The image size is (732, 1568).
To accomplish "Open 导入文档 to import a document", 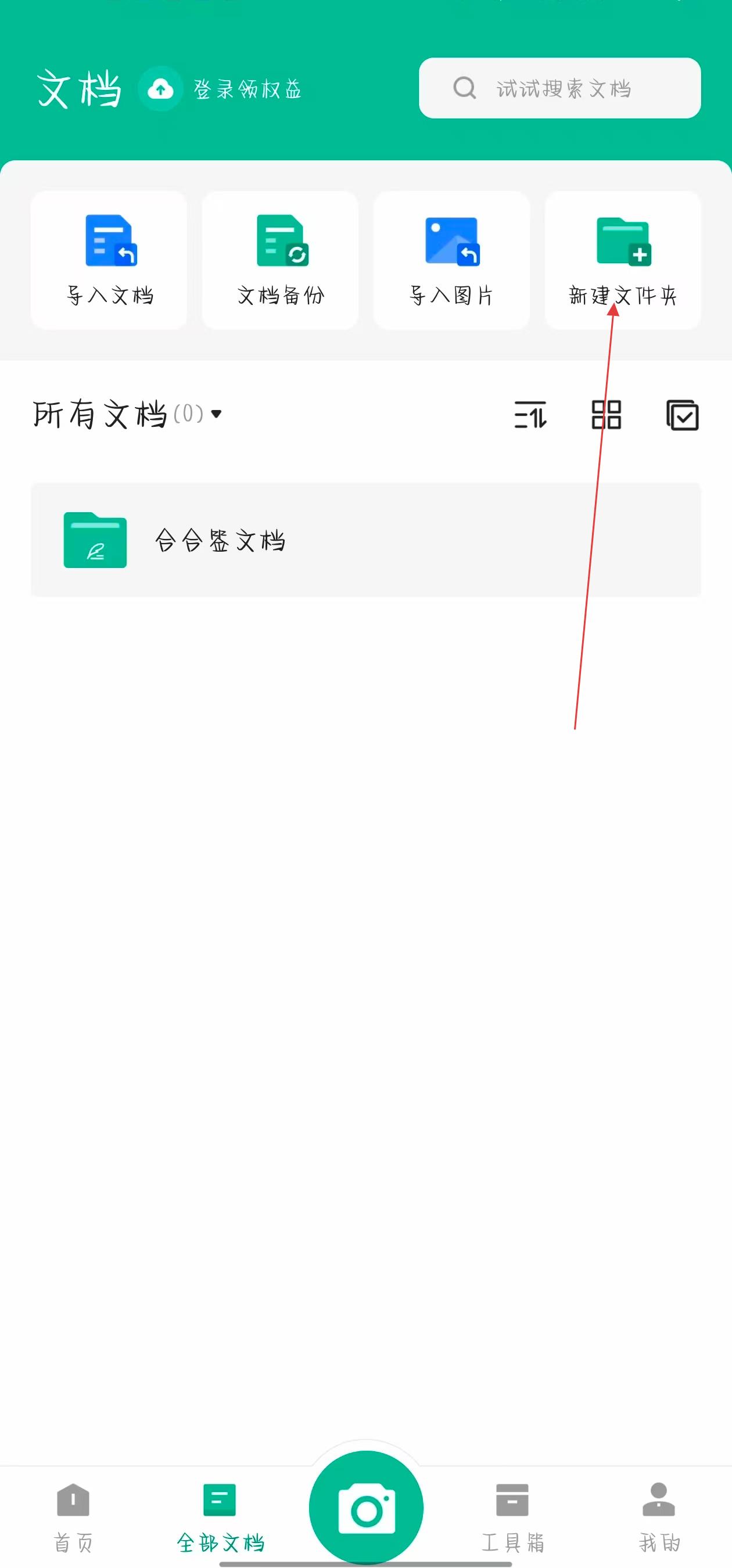I will pos(109,261).
